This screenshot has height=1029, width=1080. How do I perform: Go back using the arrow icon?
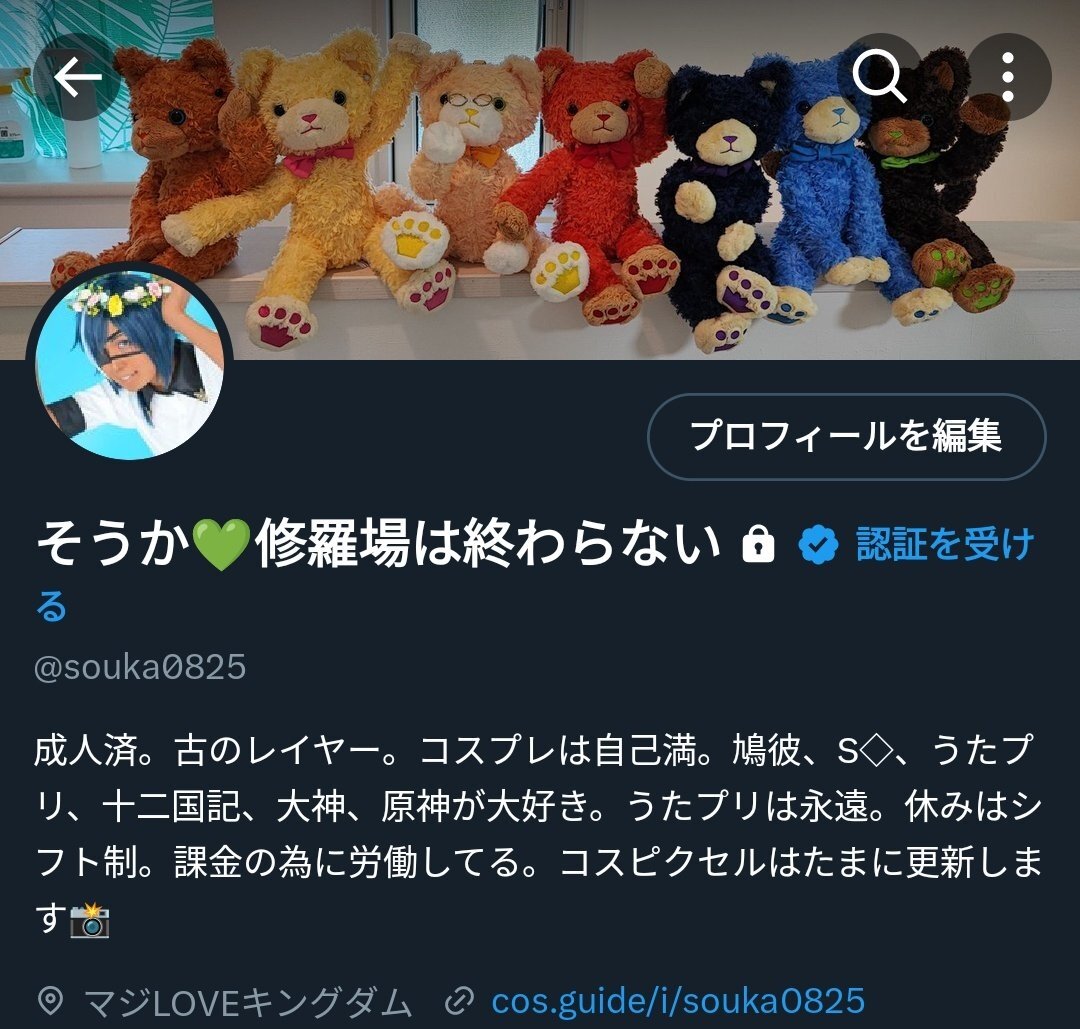point(78,78)
